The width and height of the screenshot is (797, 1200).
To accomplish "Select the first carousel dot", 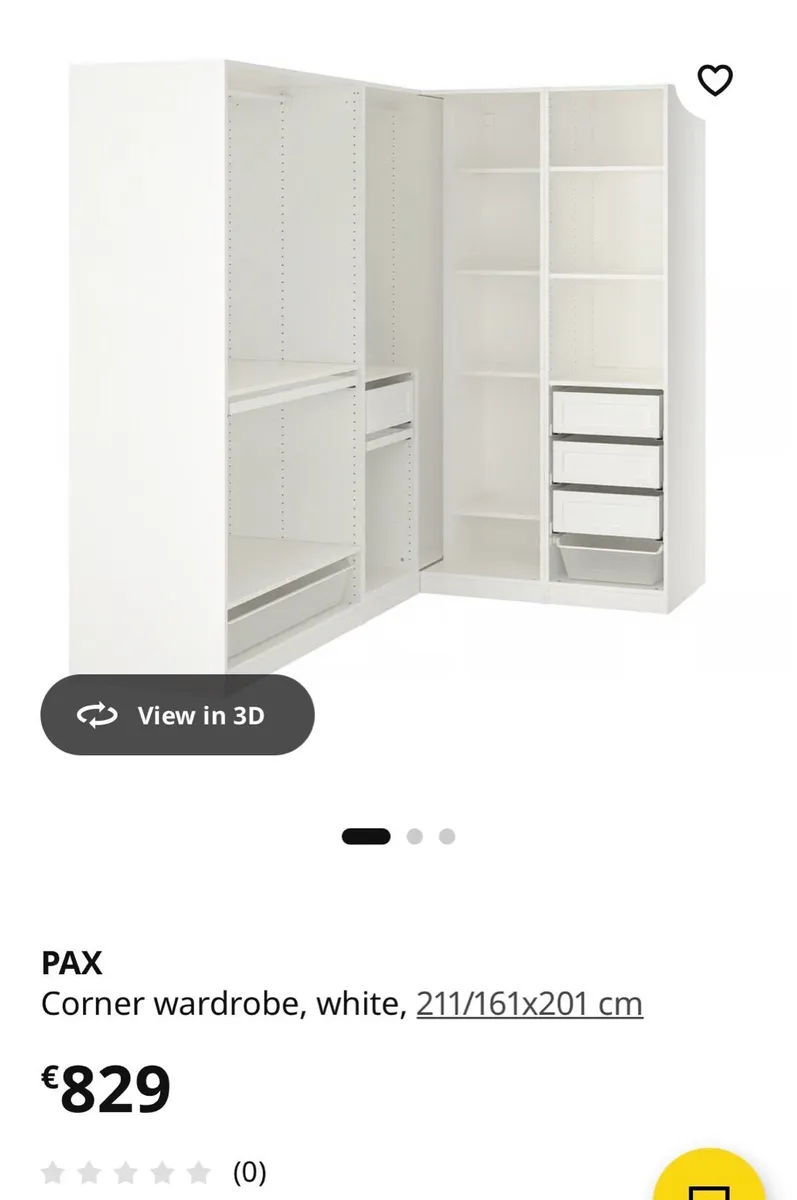I will (365, 834).
